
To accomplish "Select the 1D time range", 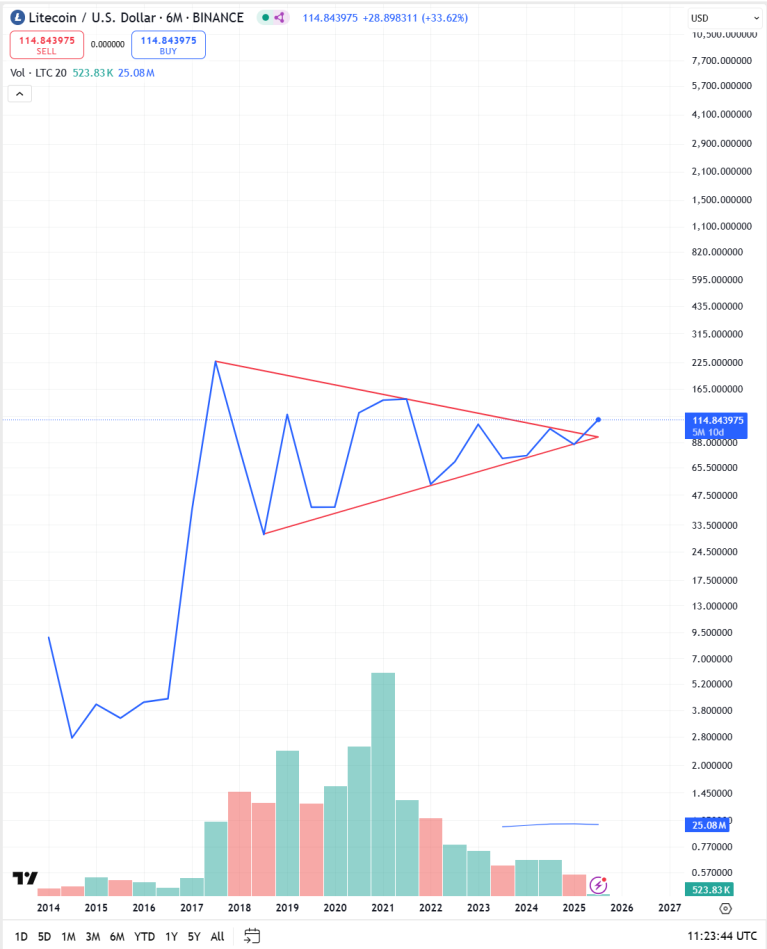I will click(21, 936).
